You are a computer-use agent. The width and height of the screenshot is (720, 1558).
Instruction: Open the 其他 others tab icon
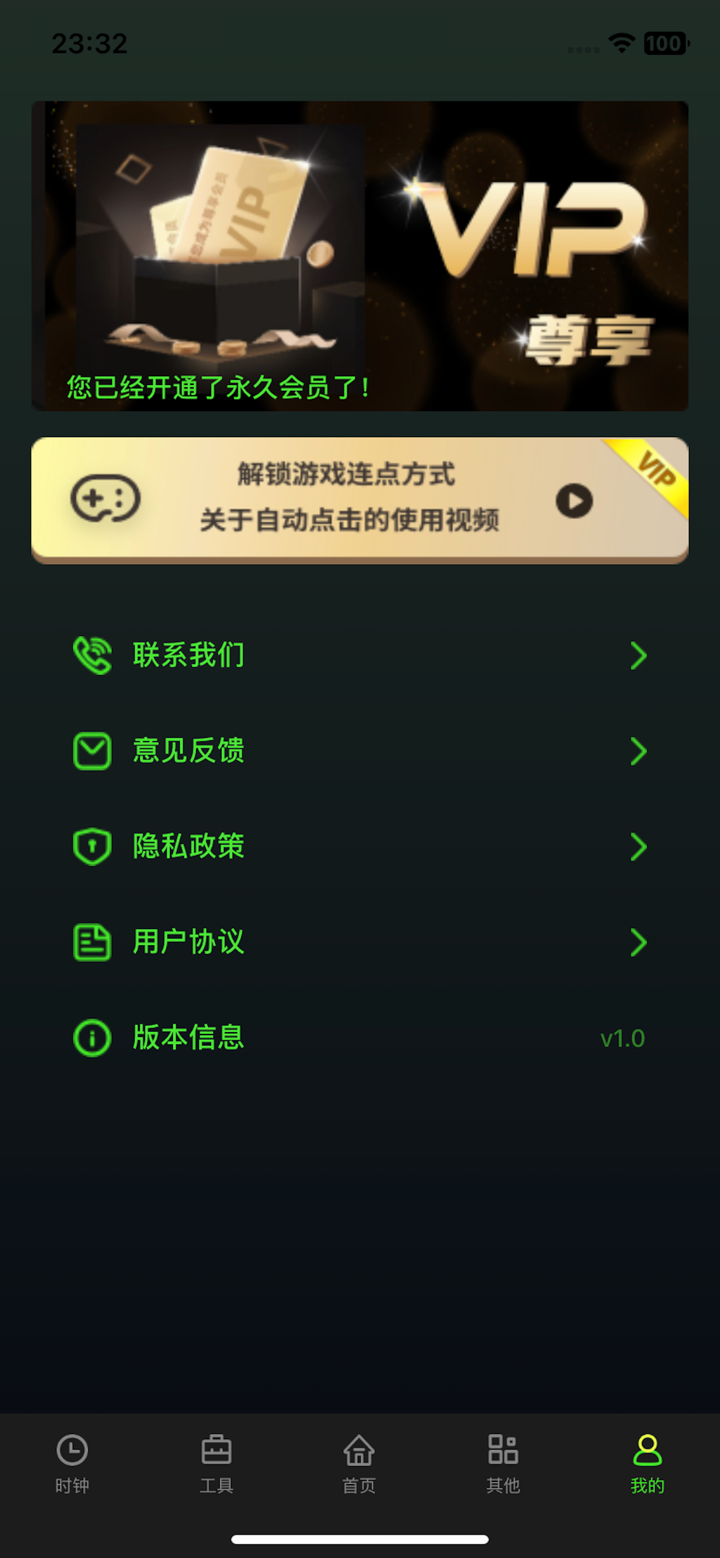click(503, 1448)
